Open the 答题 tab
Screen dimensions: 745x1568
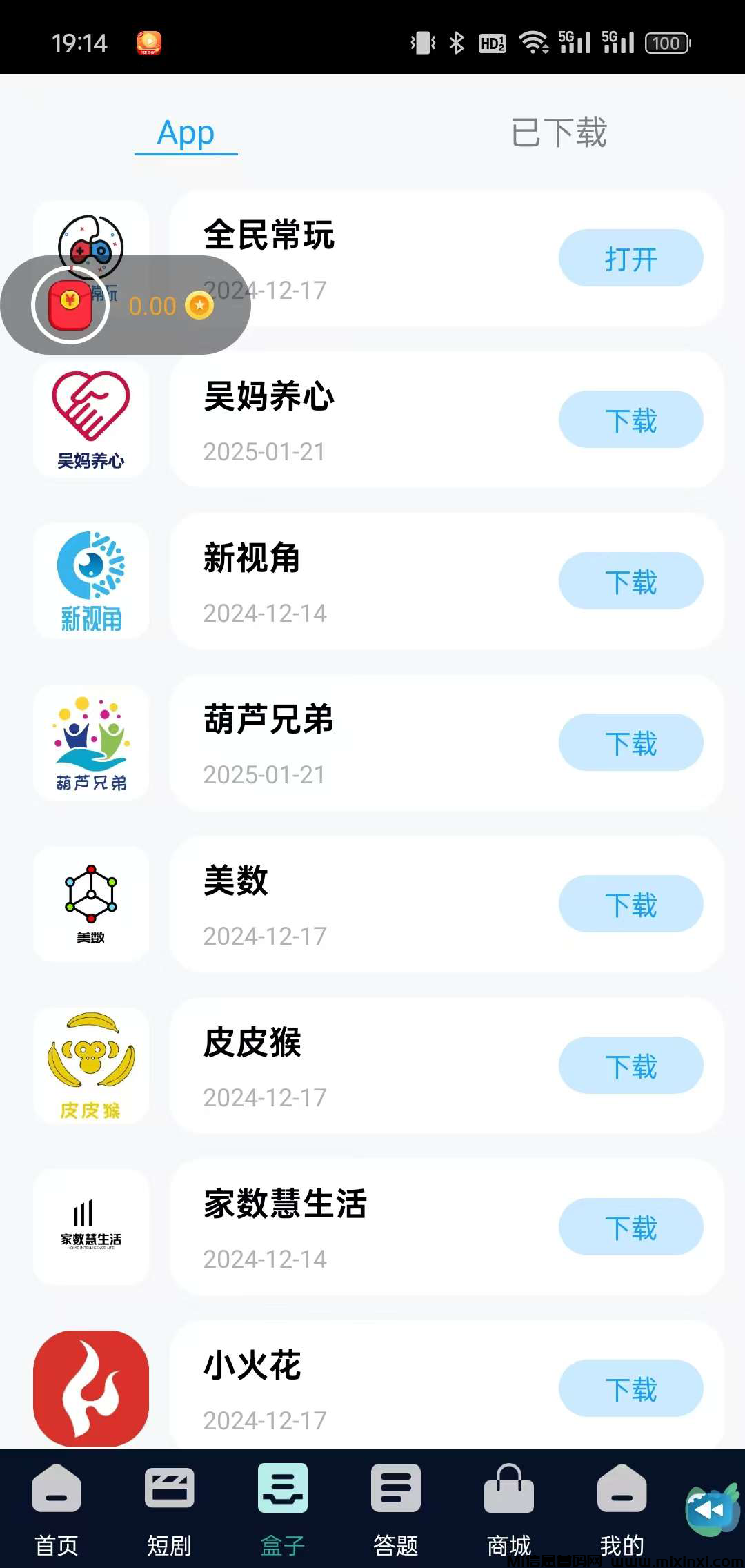click(x=396, y=1510)
